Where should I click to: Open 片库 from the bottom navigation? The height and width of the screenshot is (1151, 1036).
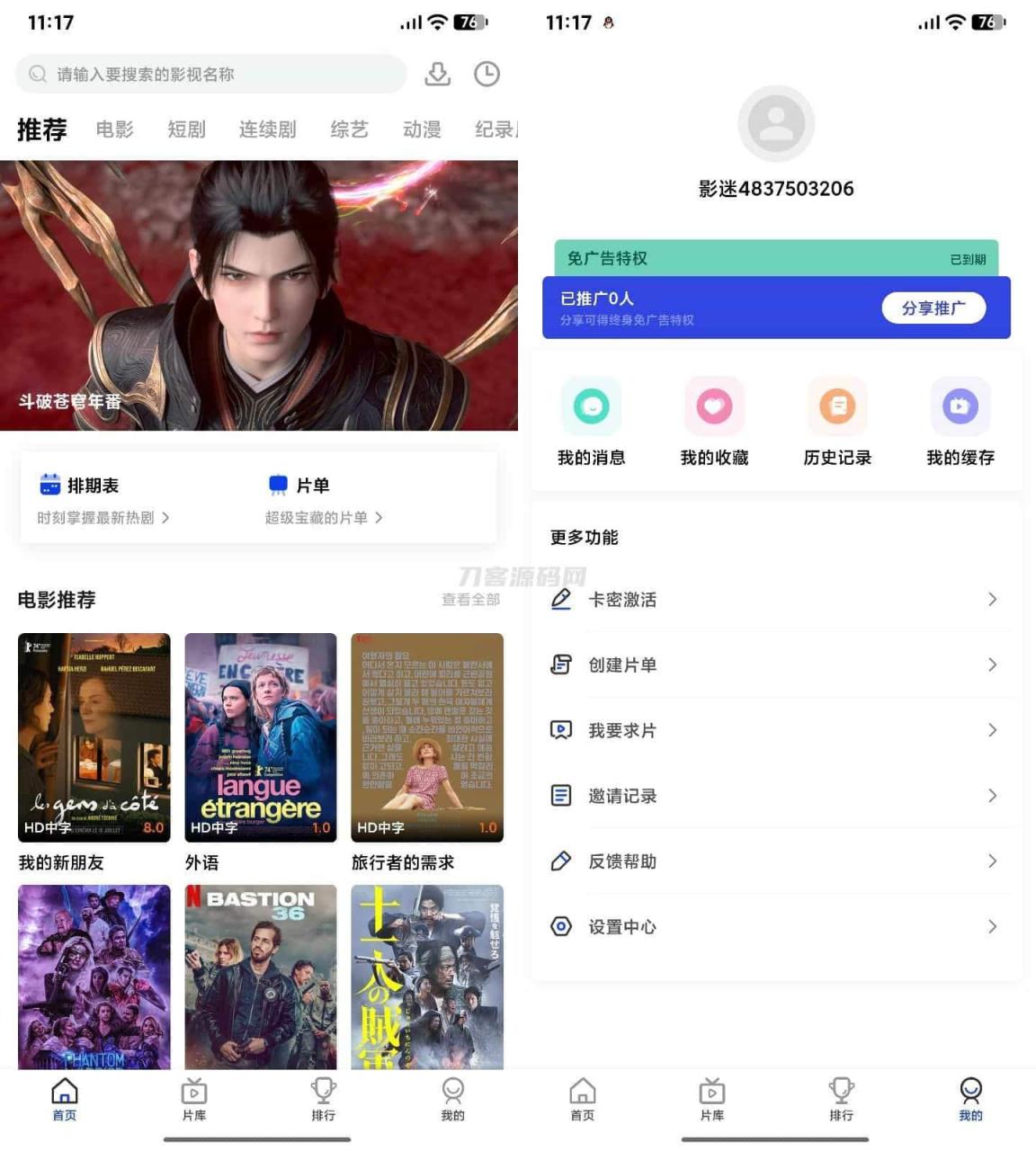tap(193, 1099)
